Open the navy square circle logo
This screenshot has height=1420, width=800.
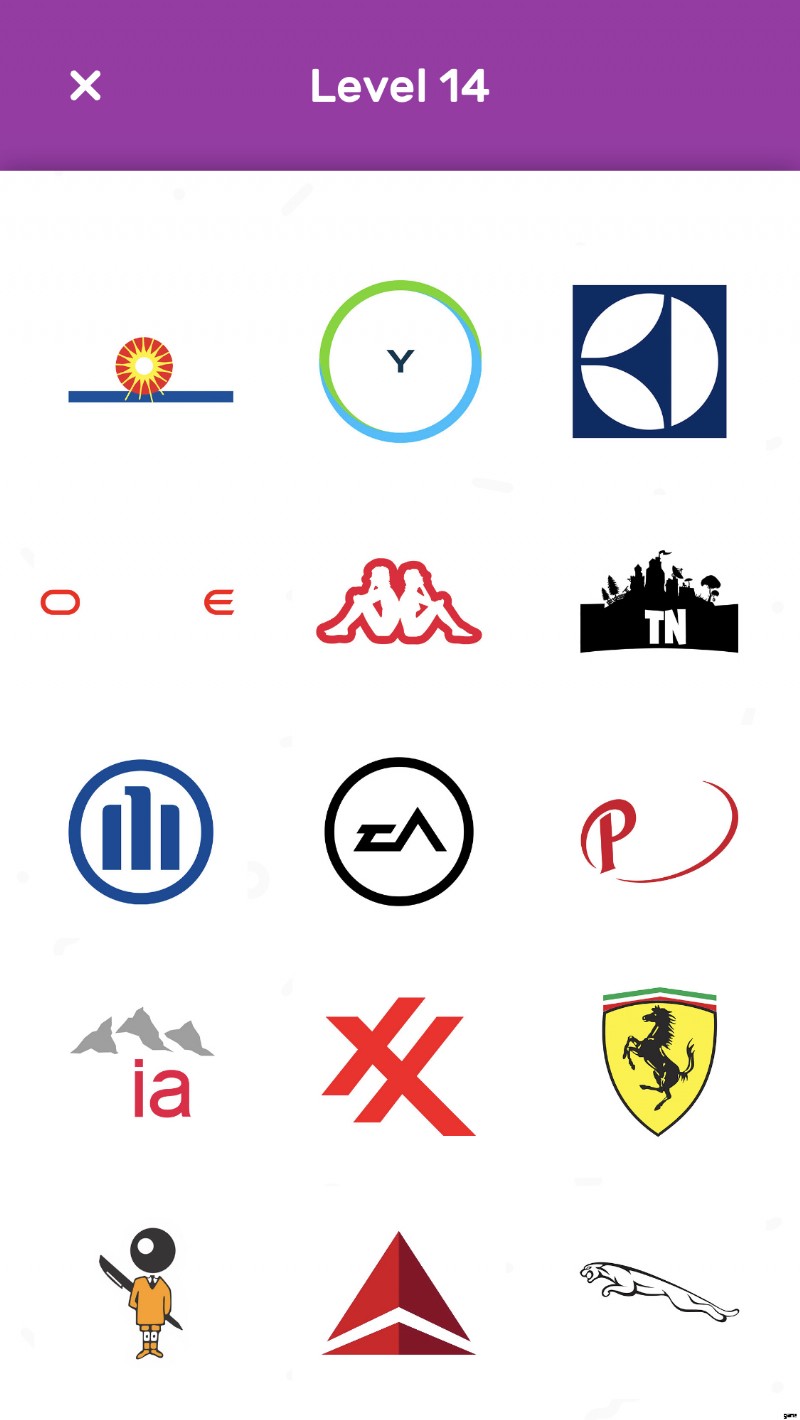[649, 361]
